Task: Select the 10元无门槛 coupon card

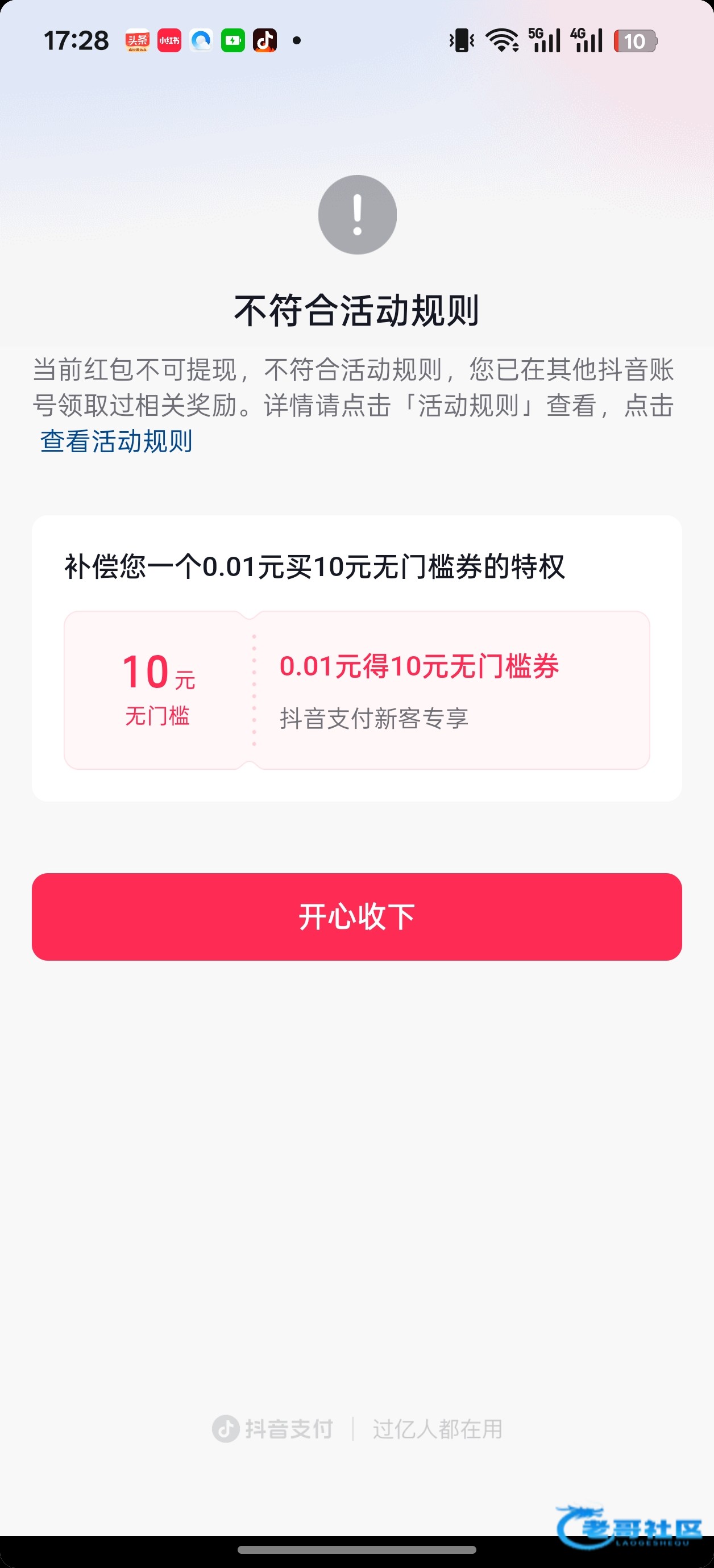Action: [357, 690]
